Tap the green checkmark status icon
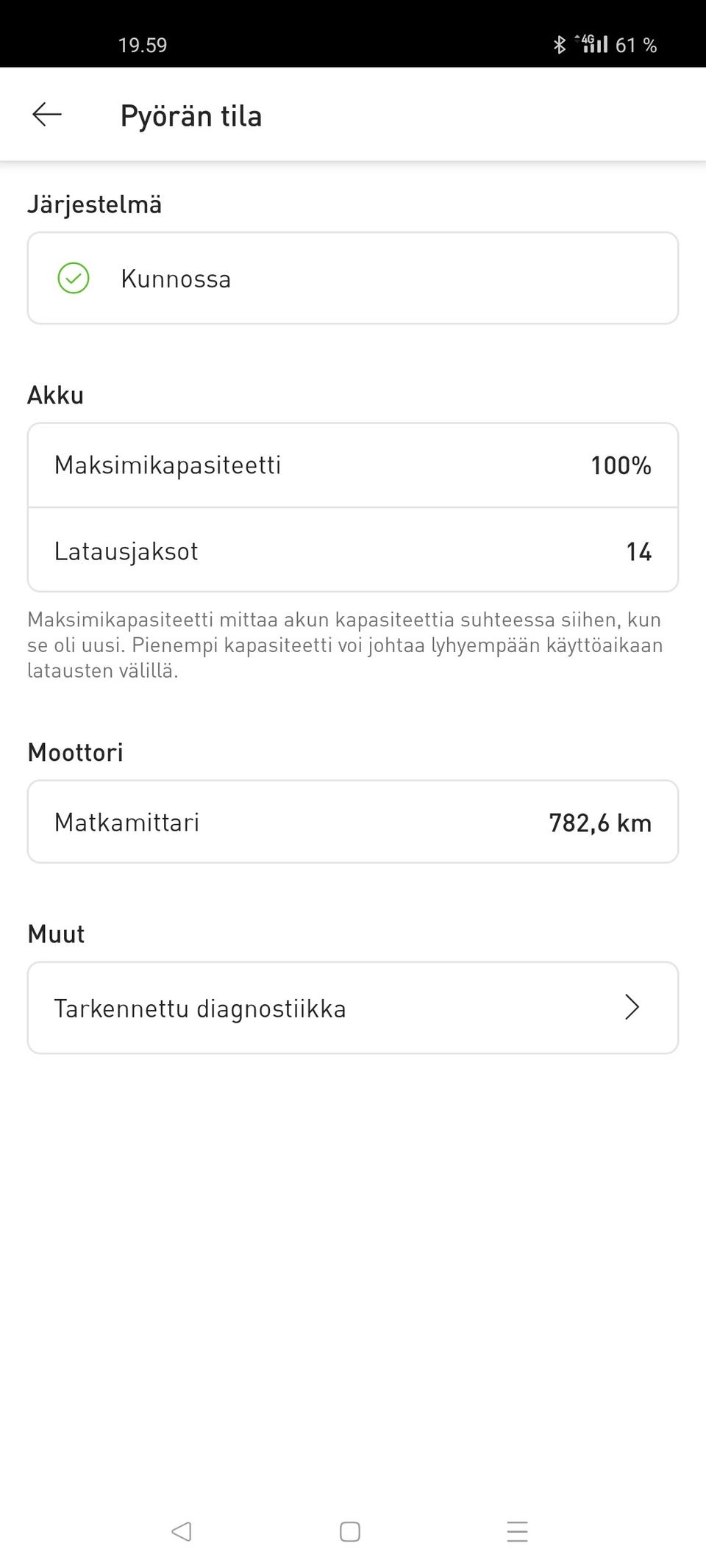 (x=72, y=278)
